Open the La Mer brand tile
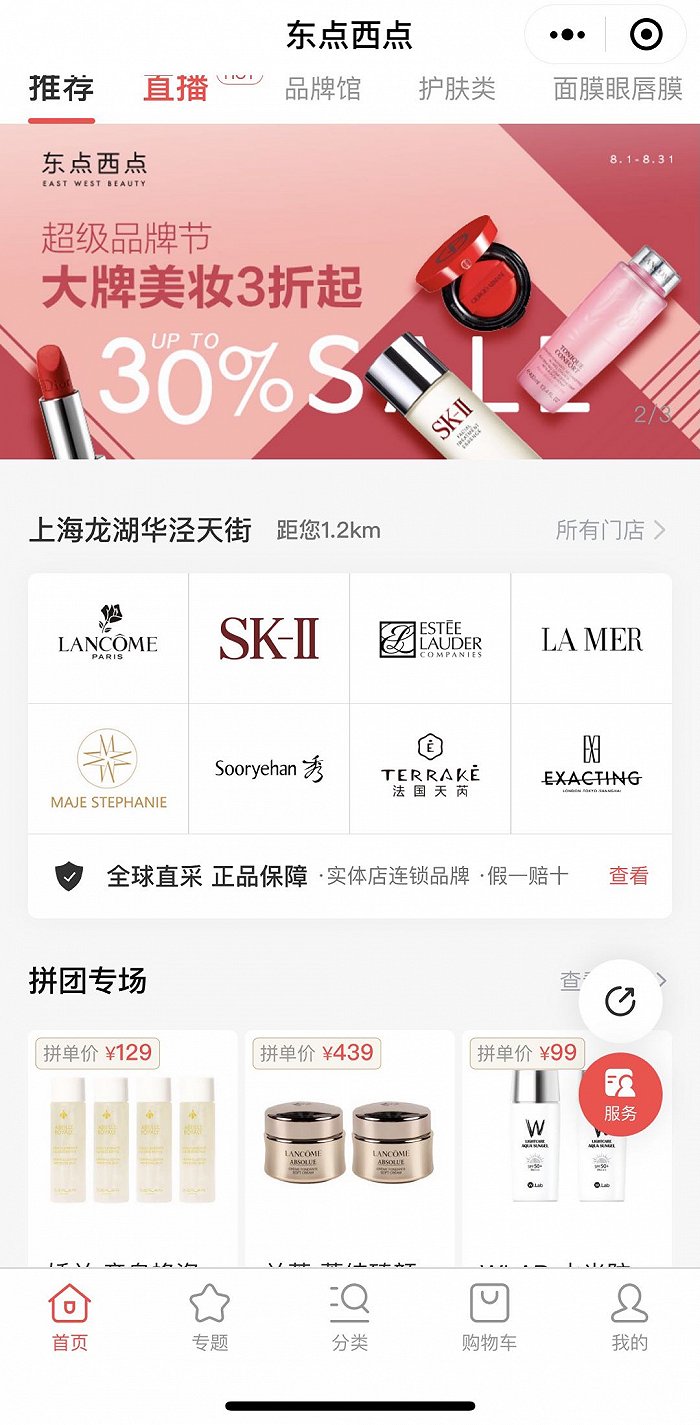The width and height of the screenshot is (700, 1425). coord(591,638)
